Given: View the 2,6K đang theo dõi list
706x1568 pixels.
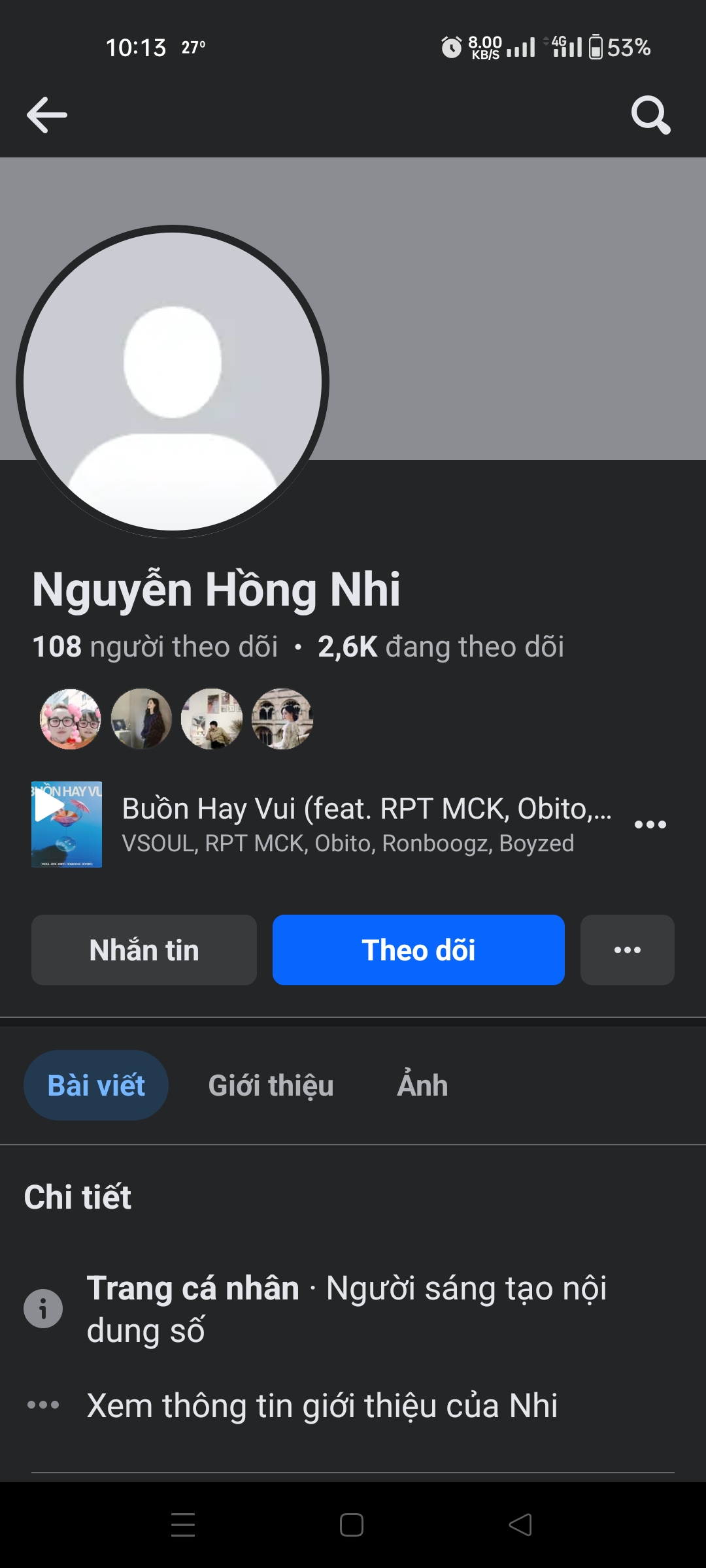Looking at the screenshot, I should pos(441,647).
